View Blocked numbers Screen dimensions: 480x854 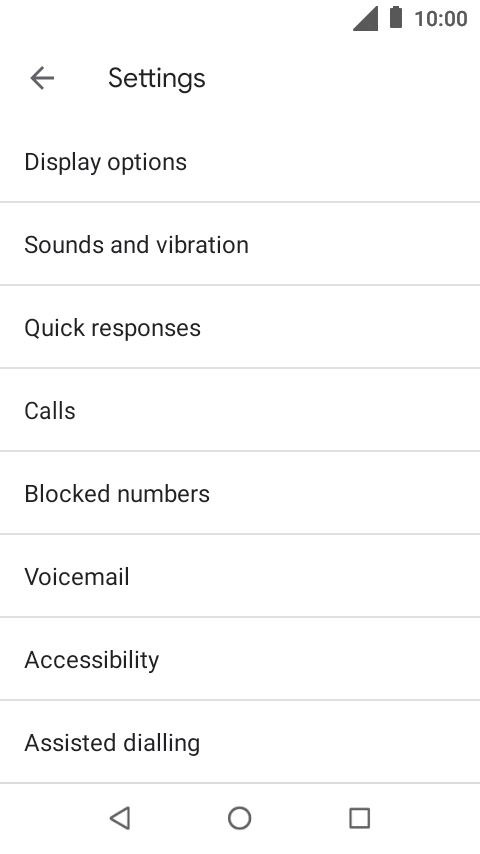240,493
